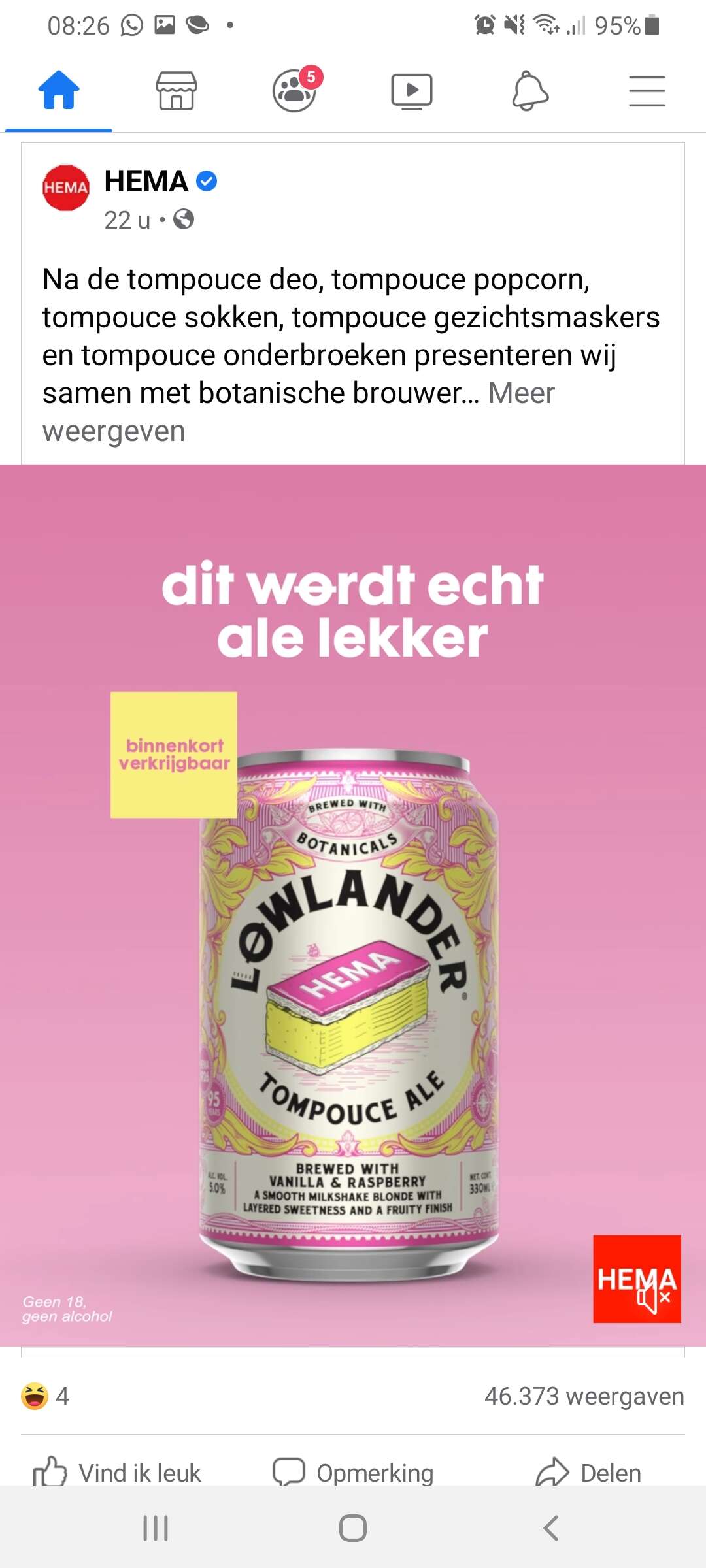
Task: View the reactions on this post
Action: 45,1396
